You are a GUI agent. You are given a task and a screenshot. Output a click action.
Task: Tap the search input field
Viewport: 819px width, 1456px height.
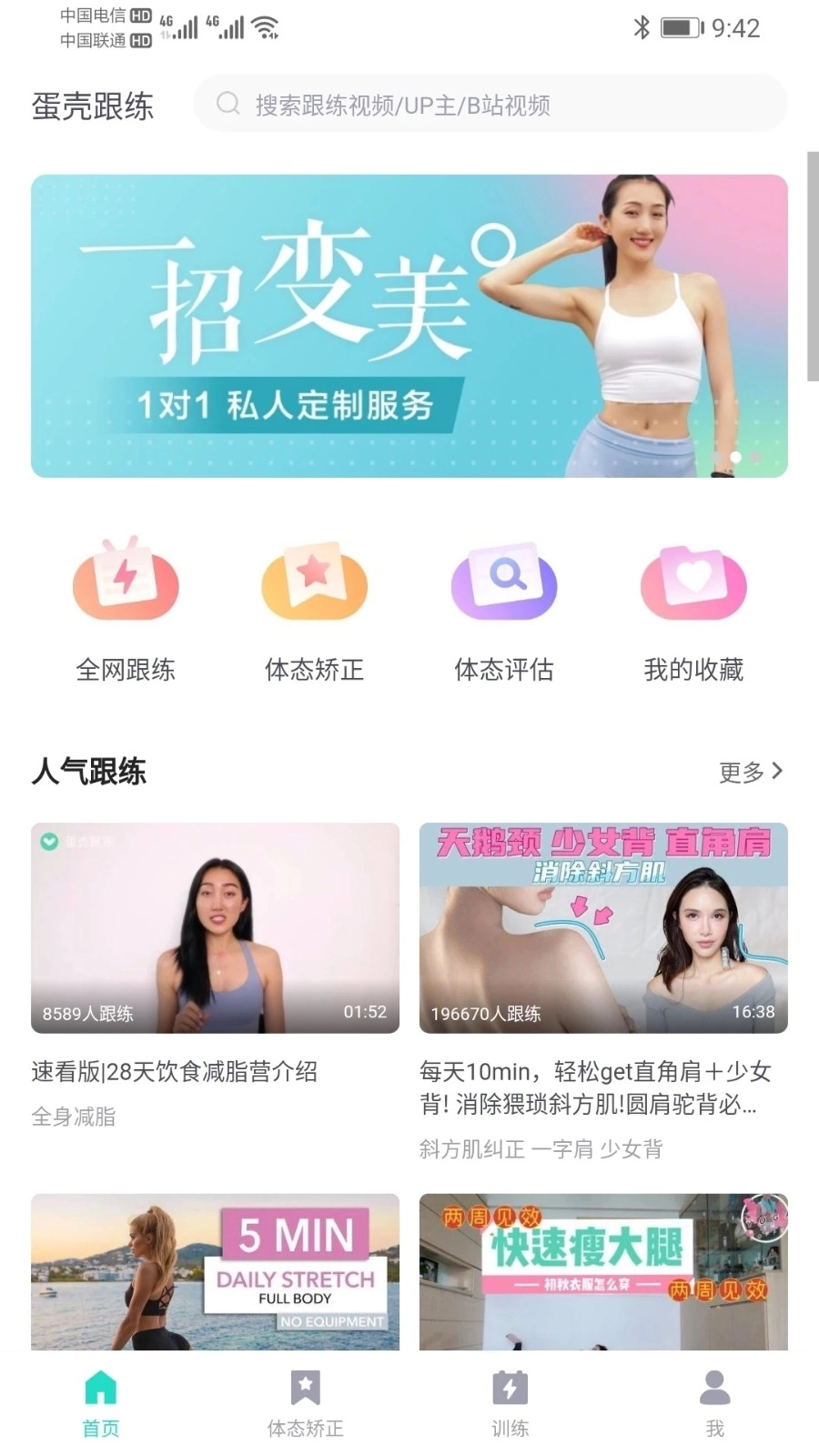[491, 104]
